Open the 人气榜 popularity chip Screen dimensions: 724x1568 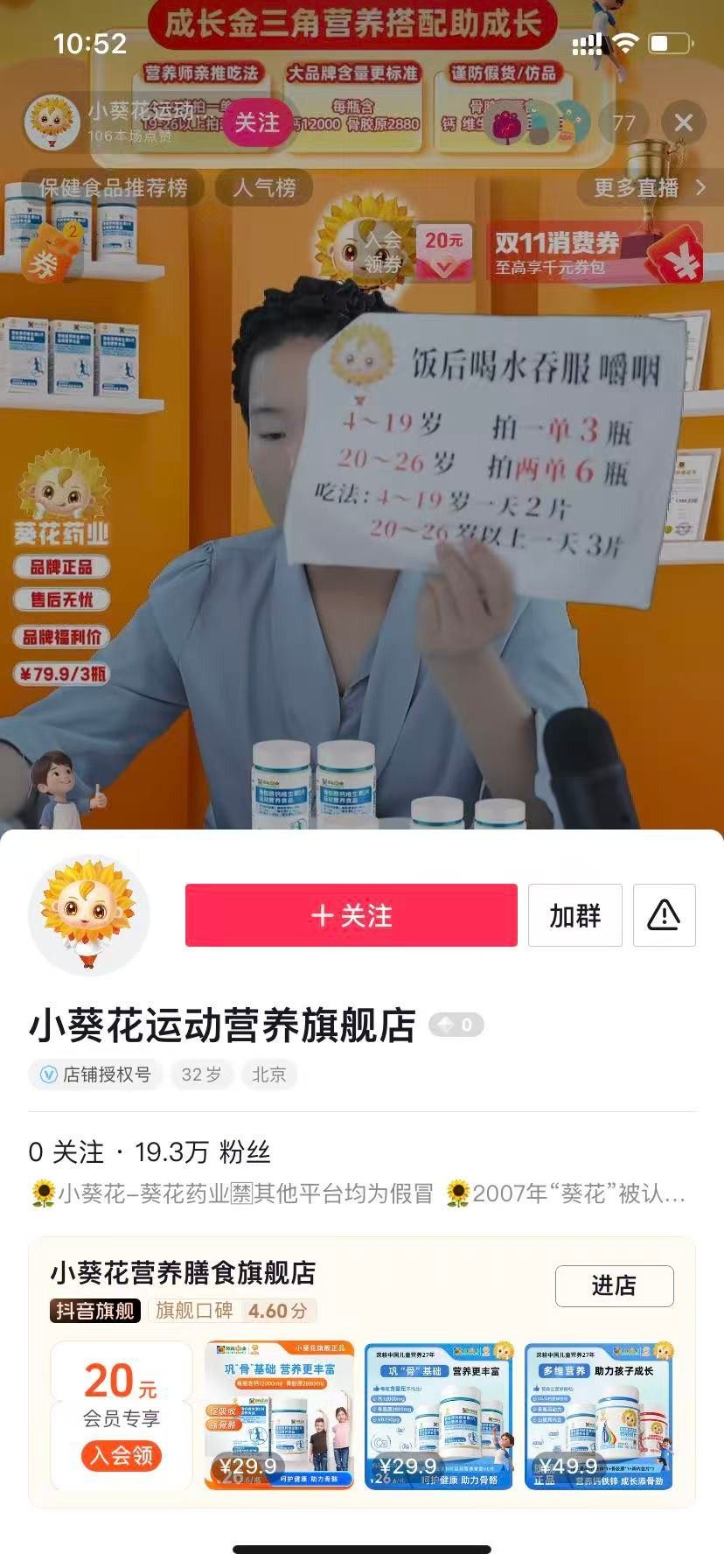(x=264, y=187)
